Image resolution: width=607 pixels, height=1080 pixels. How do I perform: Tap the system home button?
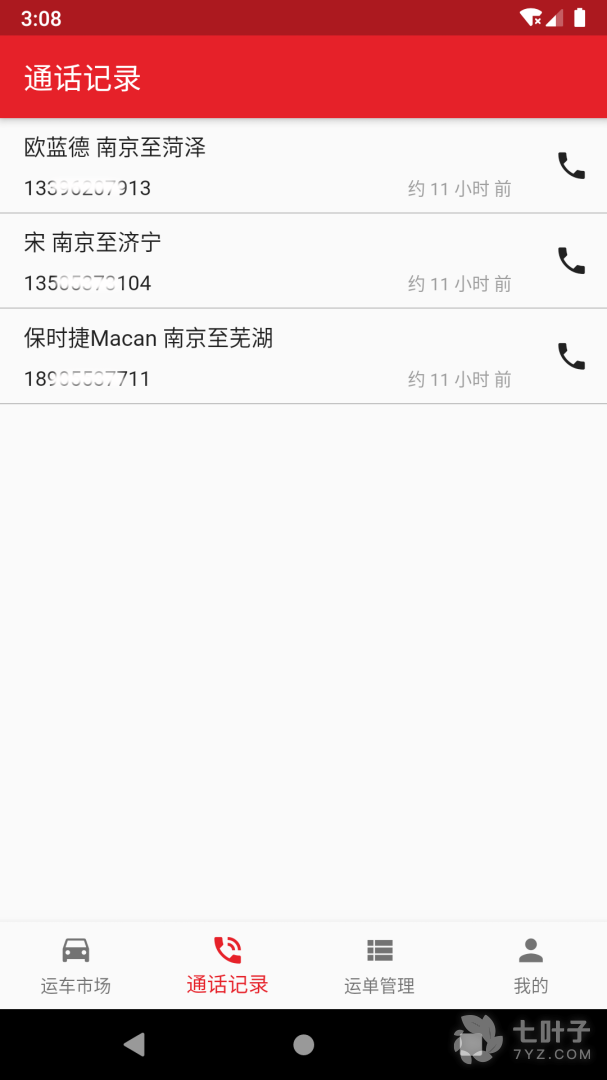click(303, 1045)
